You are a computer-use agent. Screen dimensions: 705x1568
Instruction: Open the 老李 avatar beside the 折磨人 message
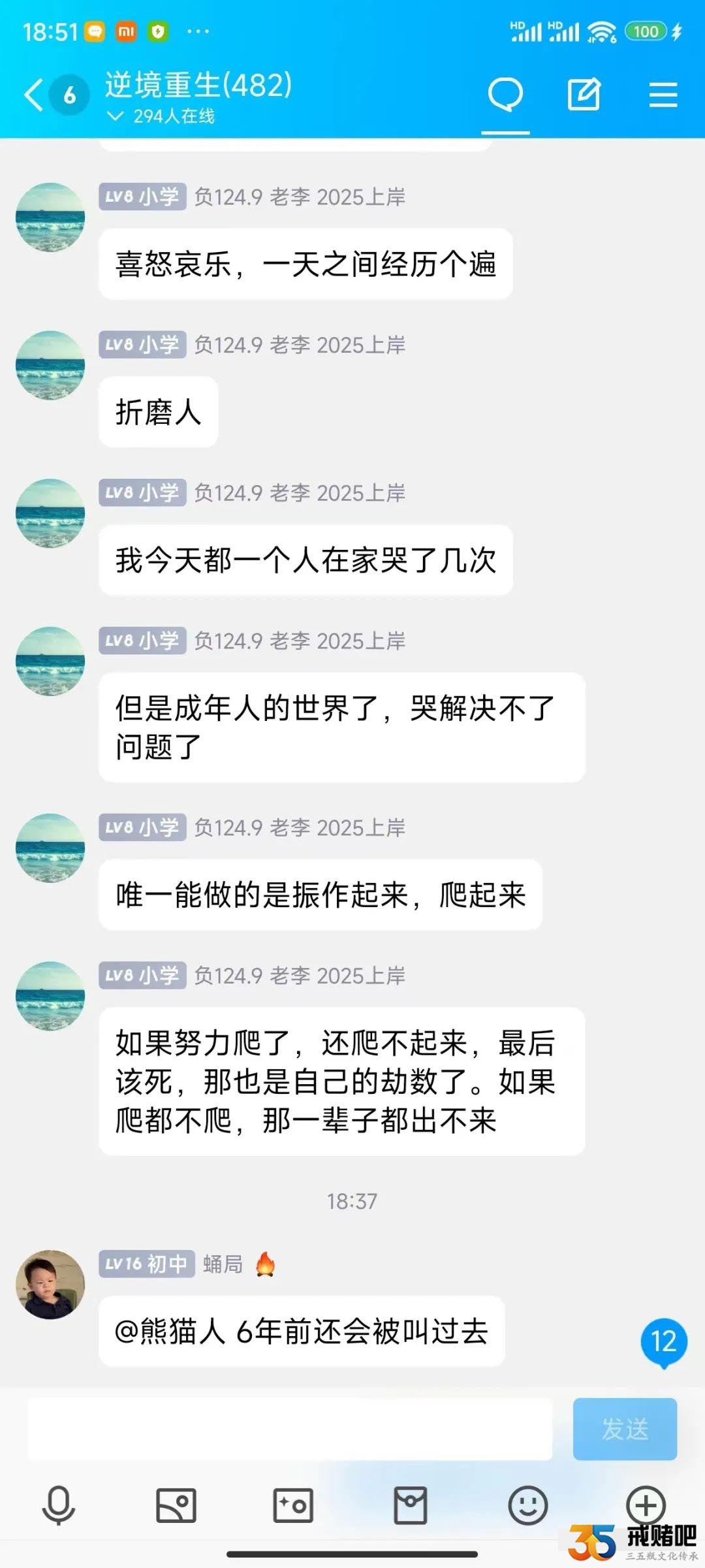50,365
